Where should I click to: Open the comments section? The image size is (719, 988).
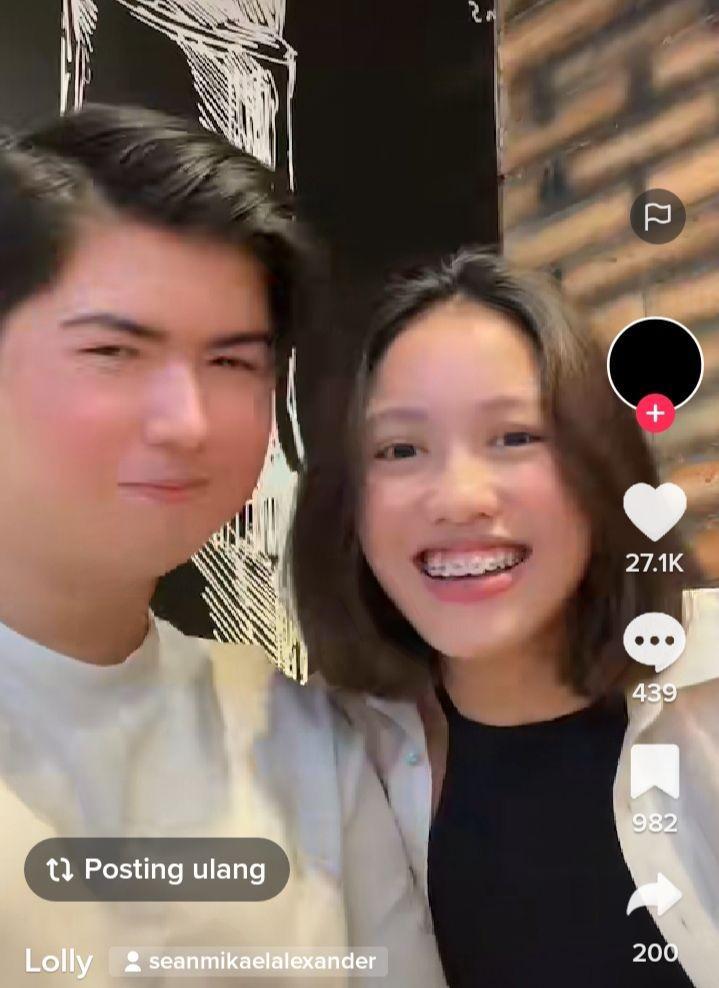654,643
